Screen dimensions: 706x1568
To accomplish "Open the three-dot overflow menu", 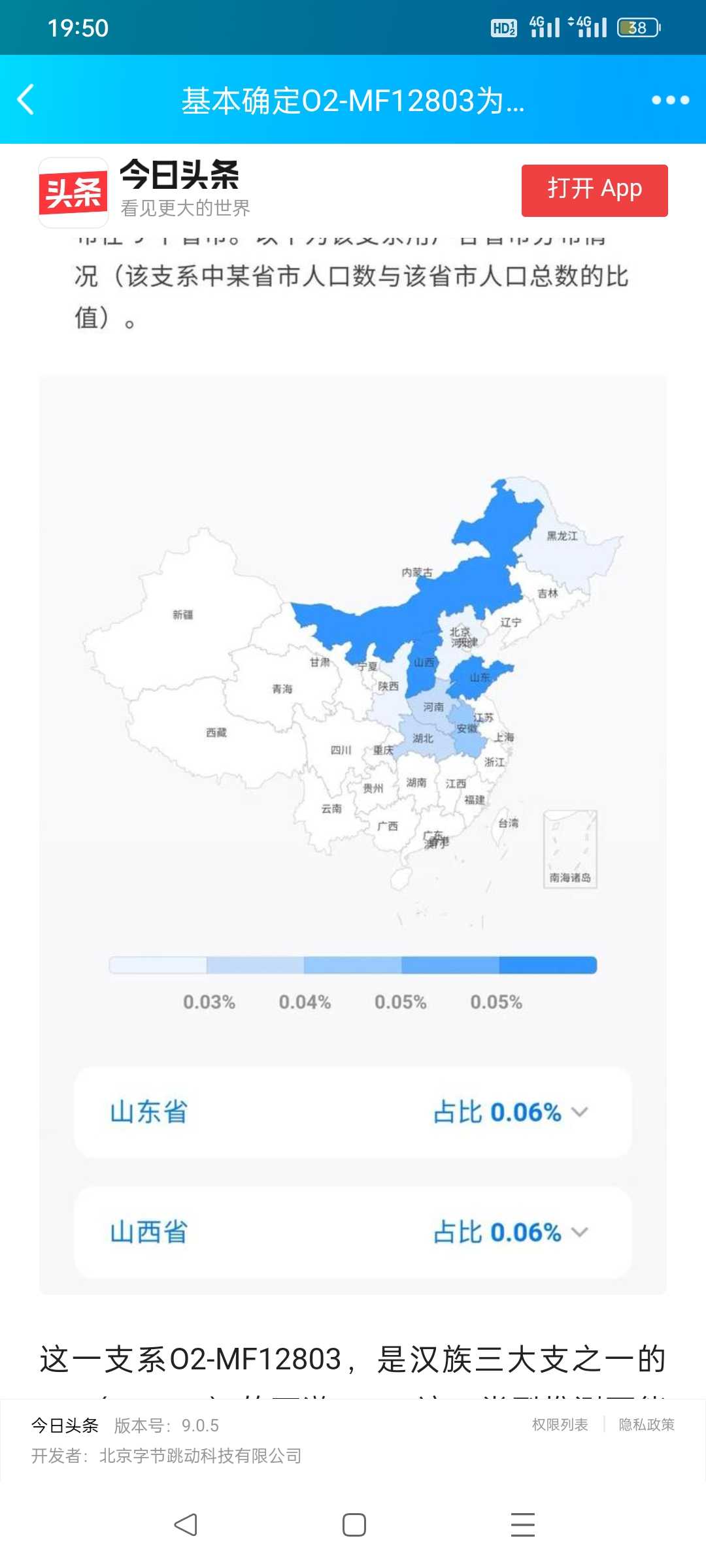I will pyautogui.click(x=670, y=100).
